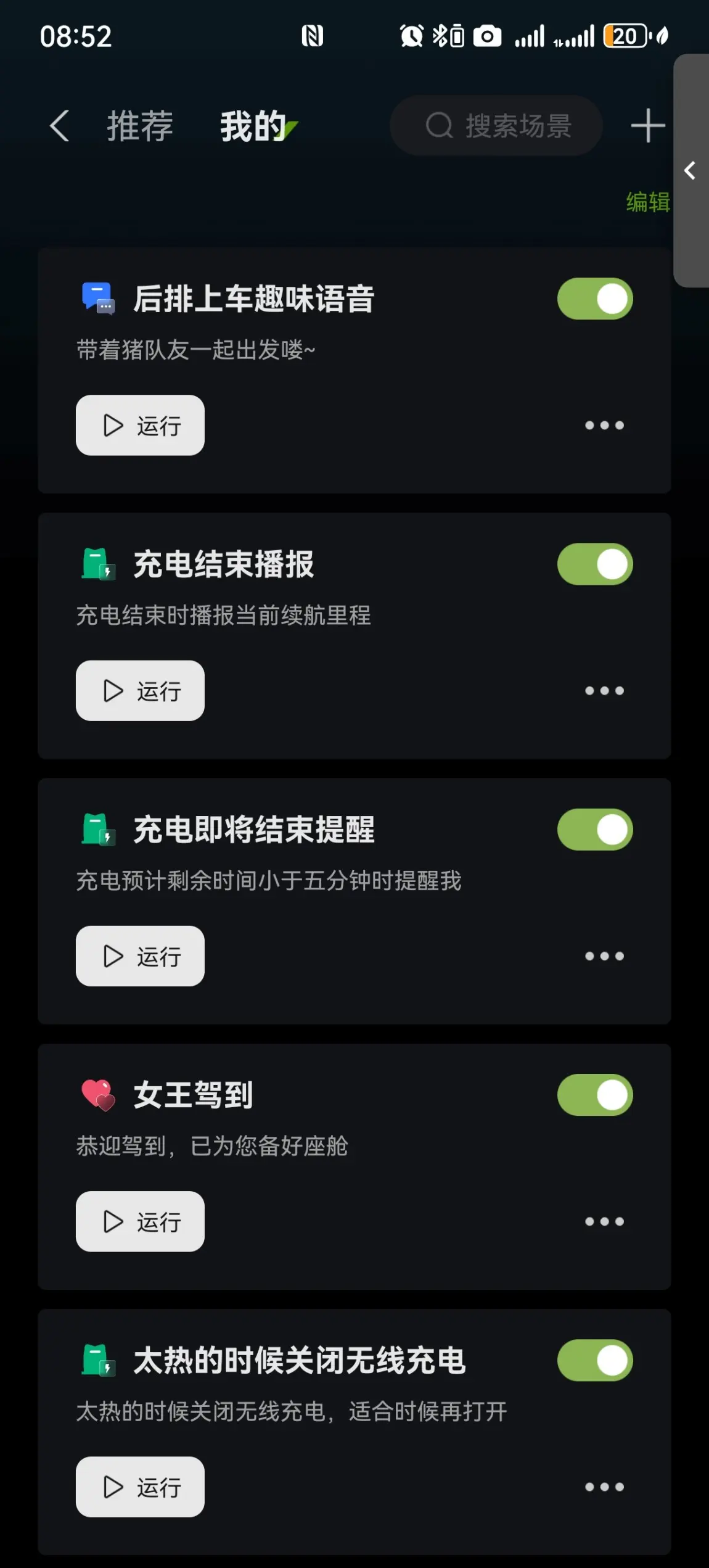Open the 搜索场景 search box
Screen dimensions: 709x1568
[497, 126]
